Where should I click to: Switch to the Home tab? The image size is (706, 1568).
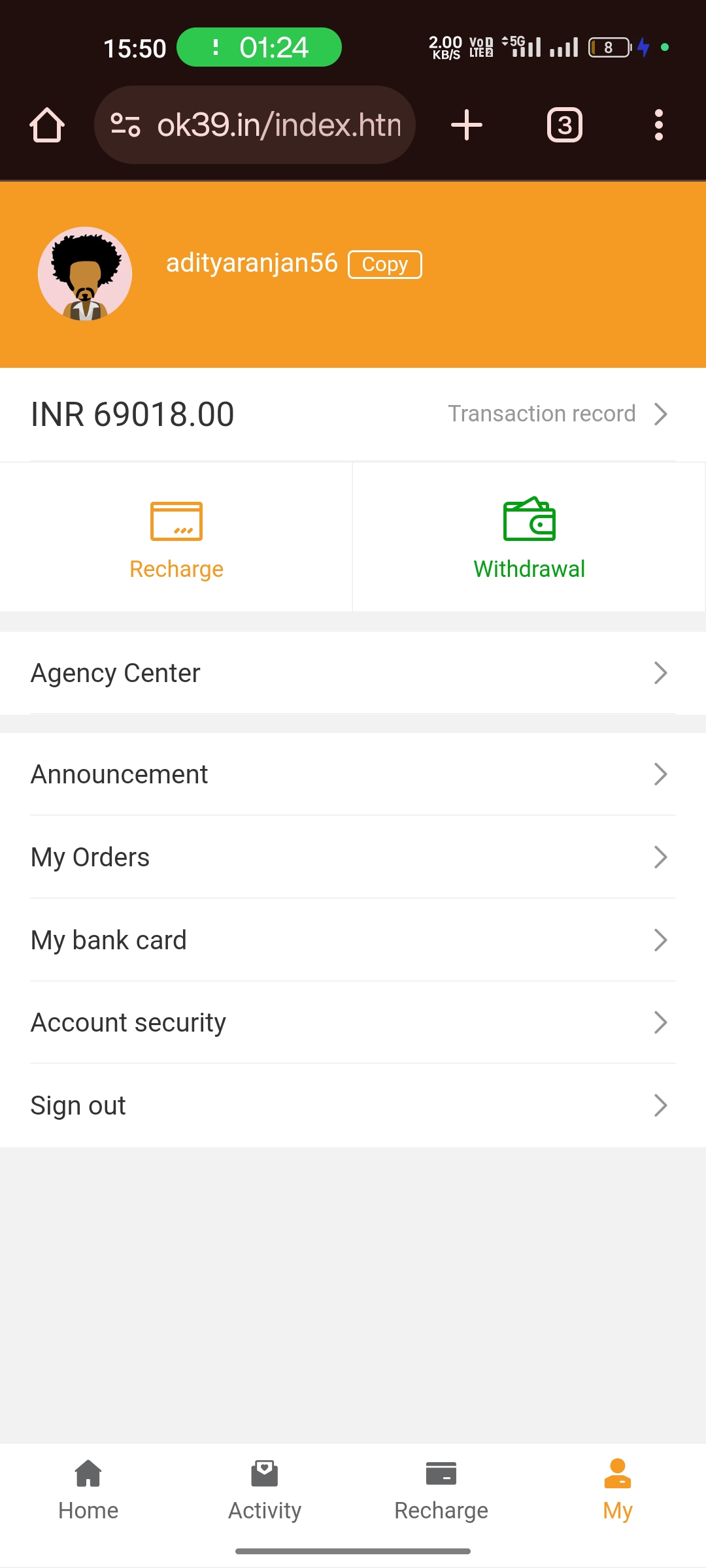(x=88, y=1491)
